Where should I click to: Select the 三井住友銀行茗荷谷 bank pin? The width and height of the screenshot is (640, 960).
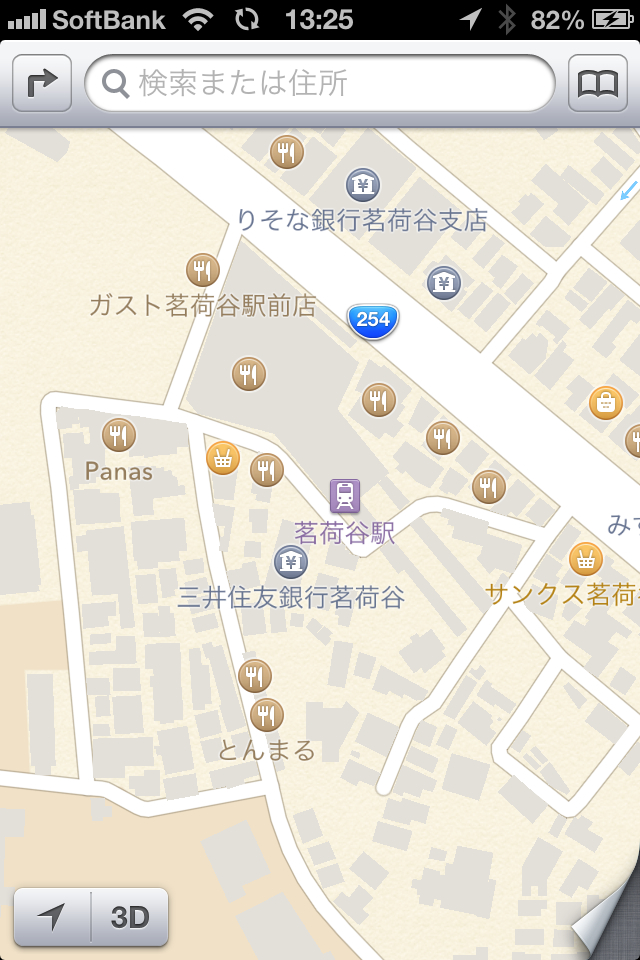pyautogui.click(x=291, y=561)
